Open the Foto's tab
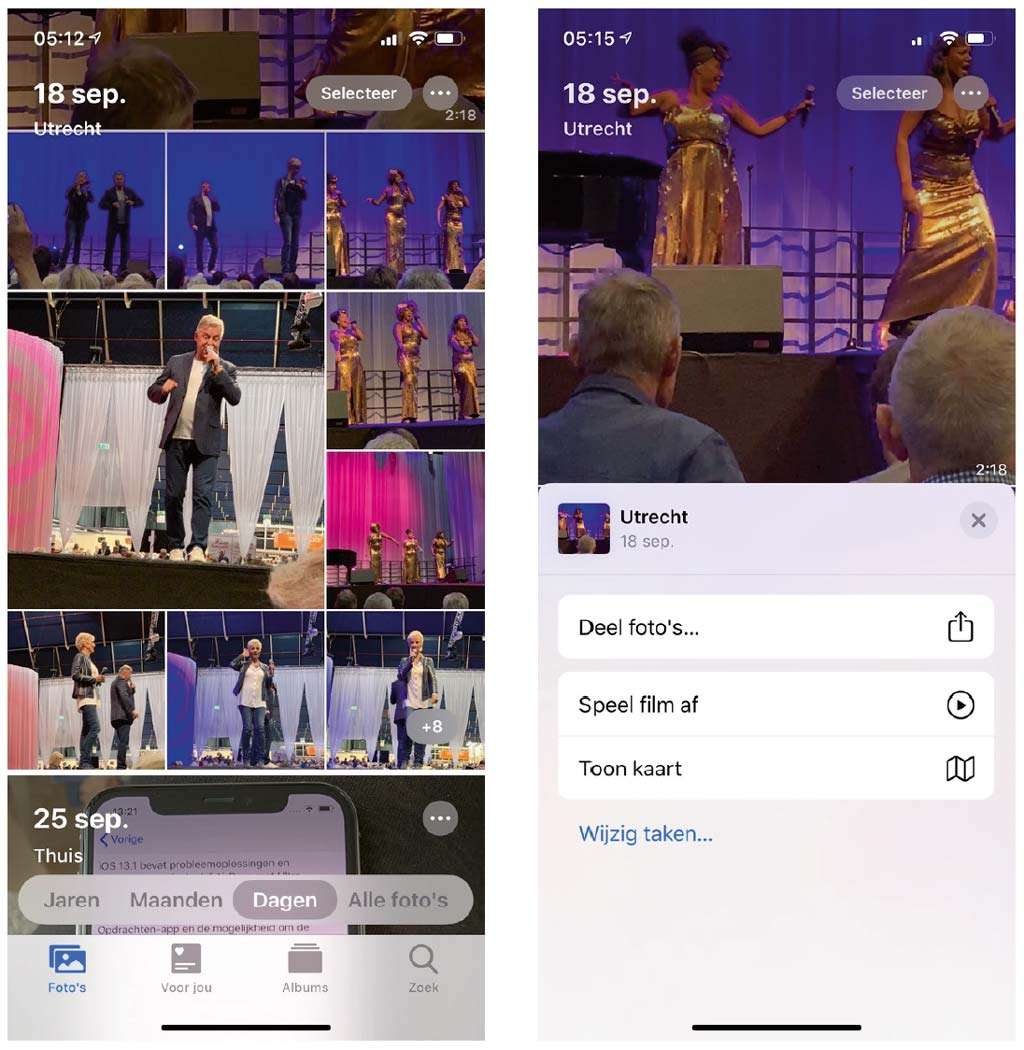Viewport: 1024px width, 1050px height. (x=67, y=968)
